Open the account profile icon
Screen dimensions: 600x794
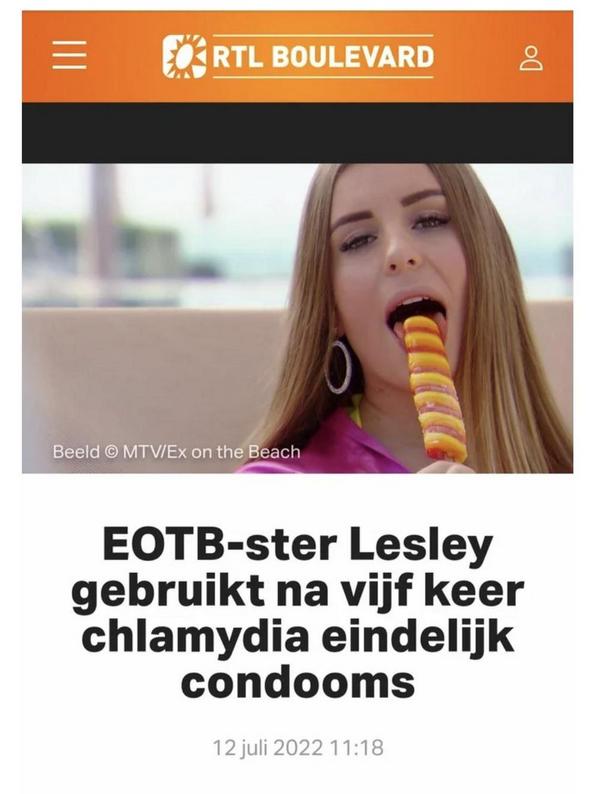[531, 57]
